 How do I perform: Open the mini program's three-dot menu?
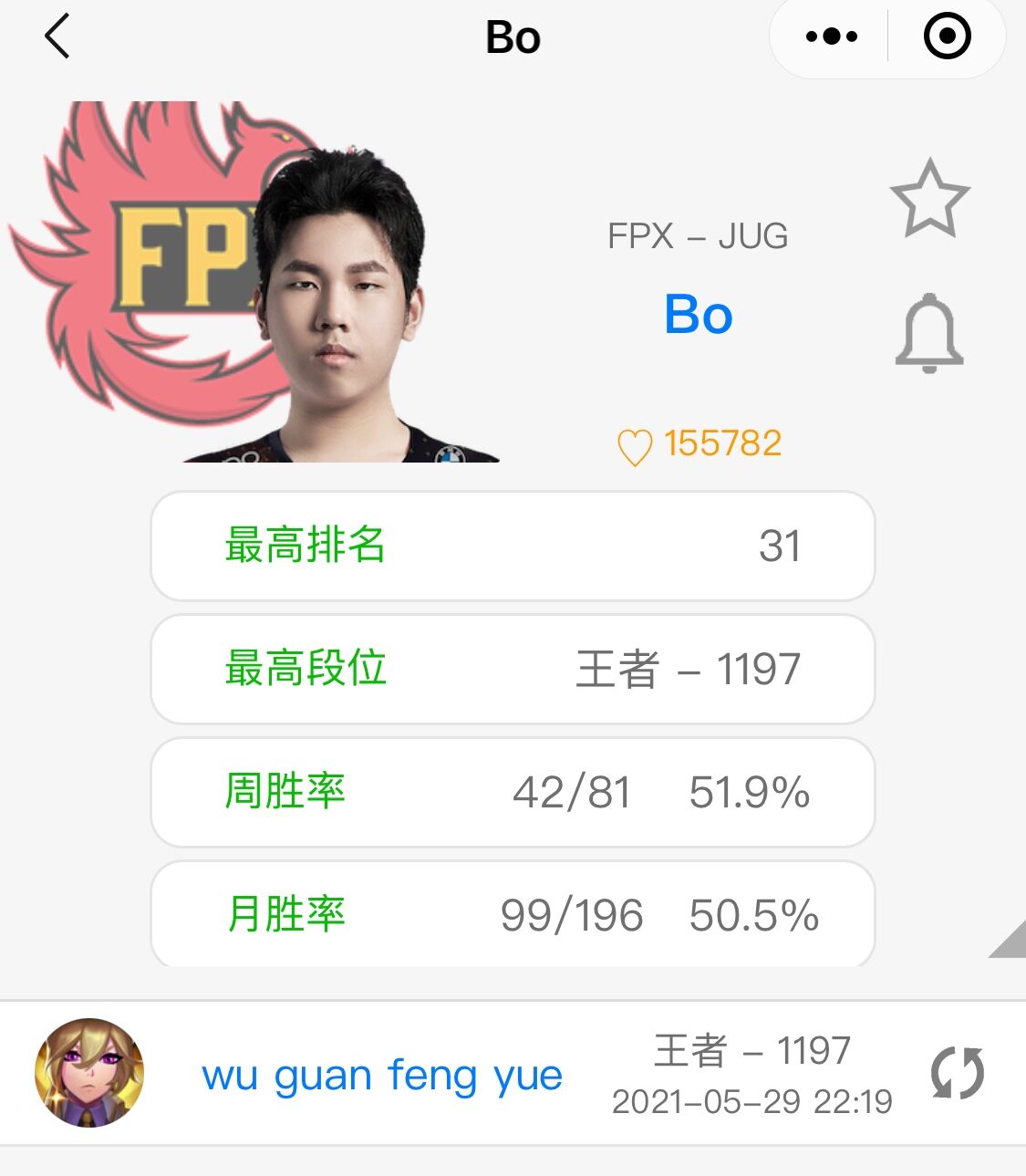pyautogui.click(x=831, y=37)
